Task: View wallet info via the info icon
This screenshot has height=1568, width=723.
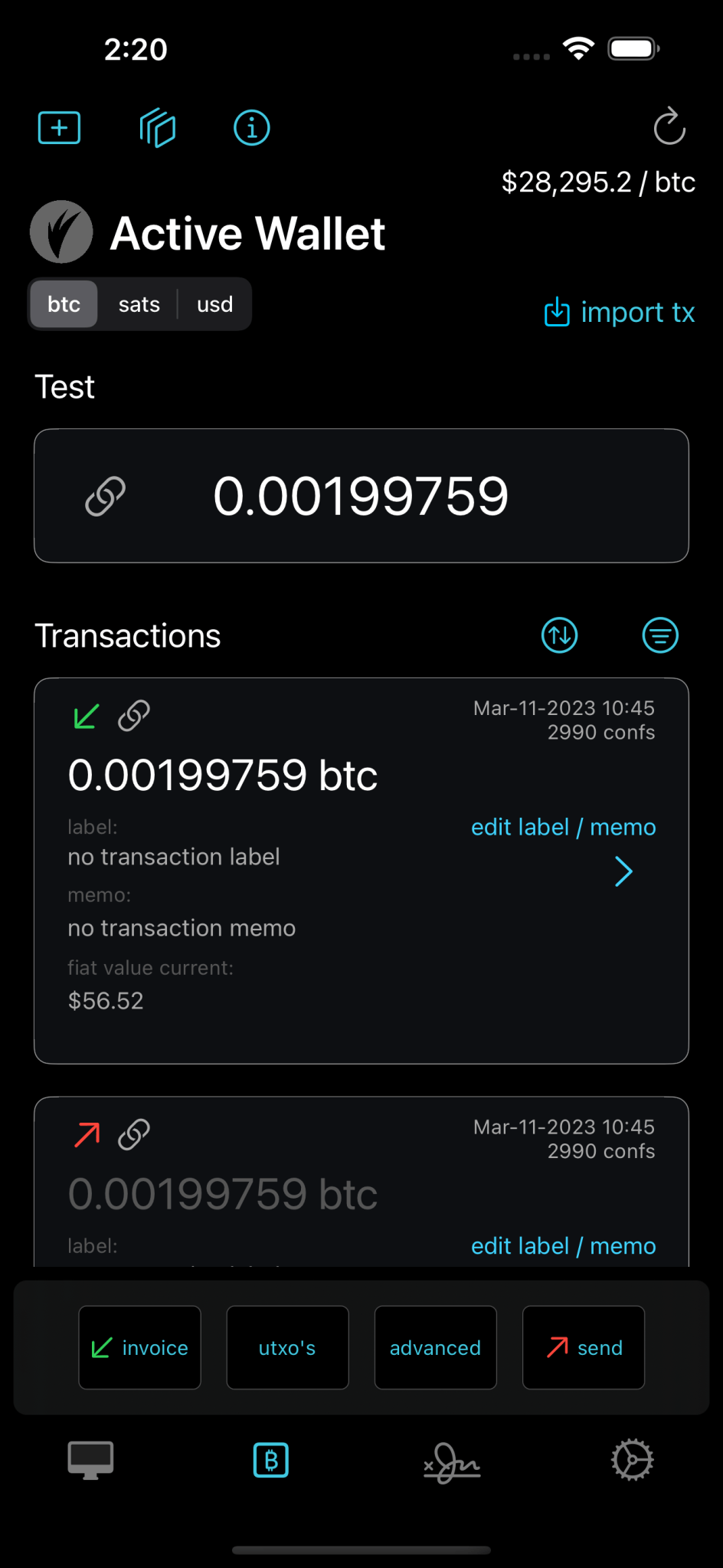Action: tap(250, 127)
